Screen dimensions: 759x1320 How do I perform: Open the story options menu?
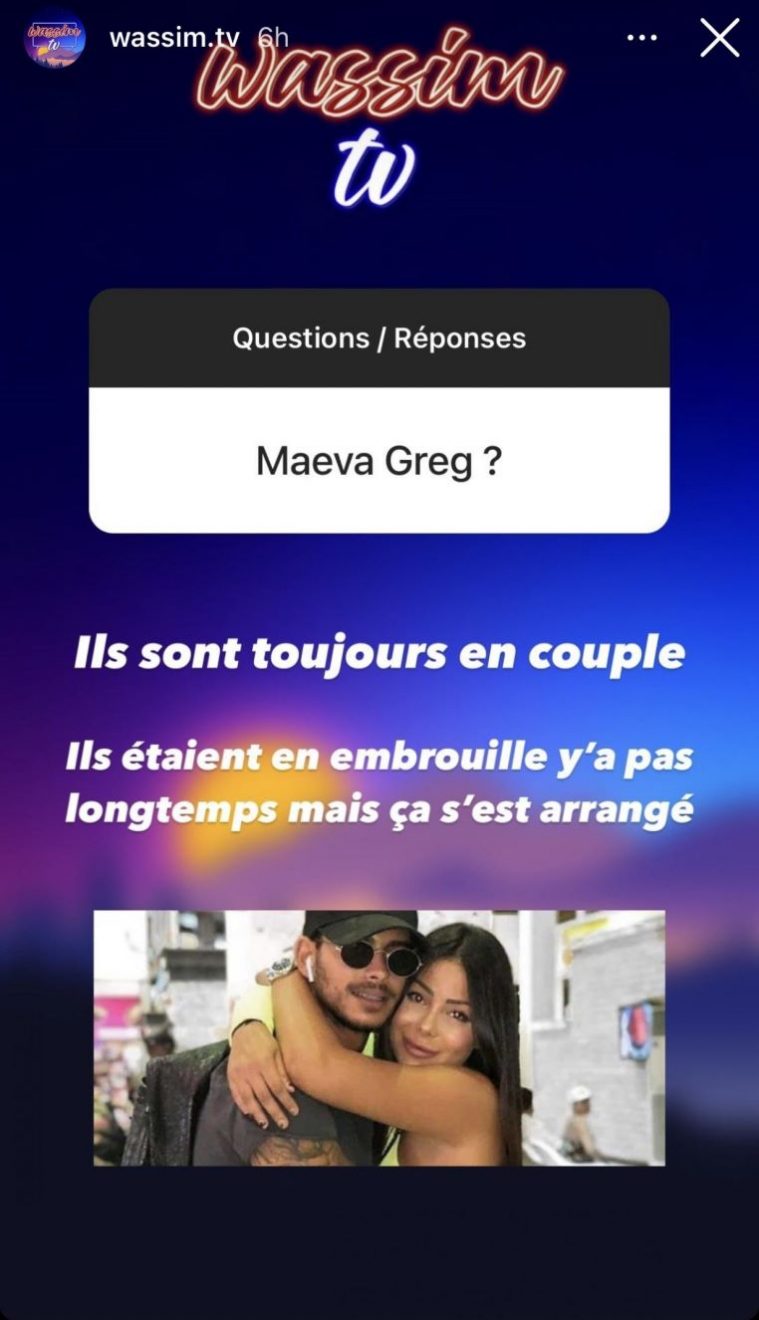643,38
